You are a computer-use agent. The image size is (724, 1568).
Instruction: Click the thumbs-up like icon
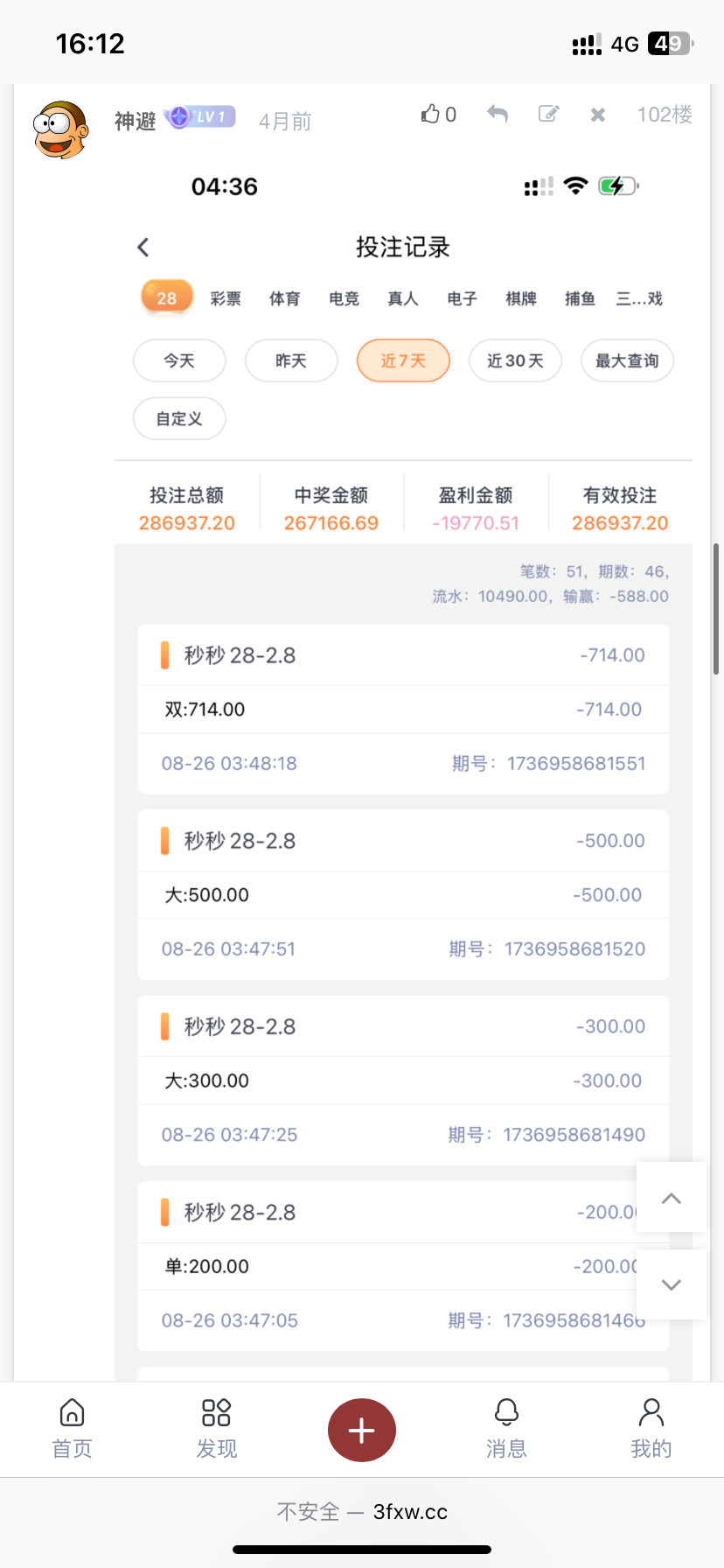[x=431, y=114]
